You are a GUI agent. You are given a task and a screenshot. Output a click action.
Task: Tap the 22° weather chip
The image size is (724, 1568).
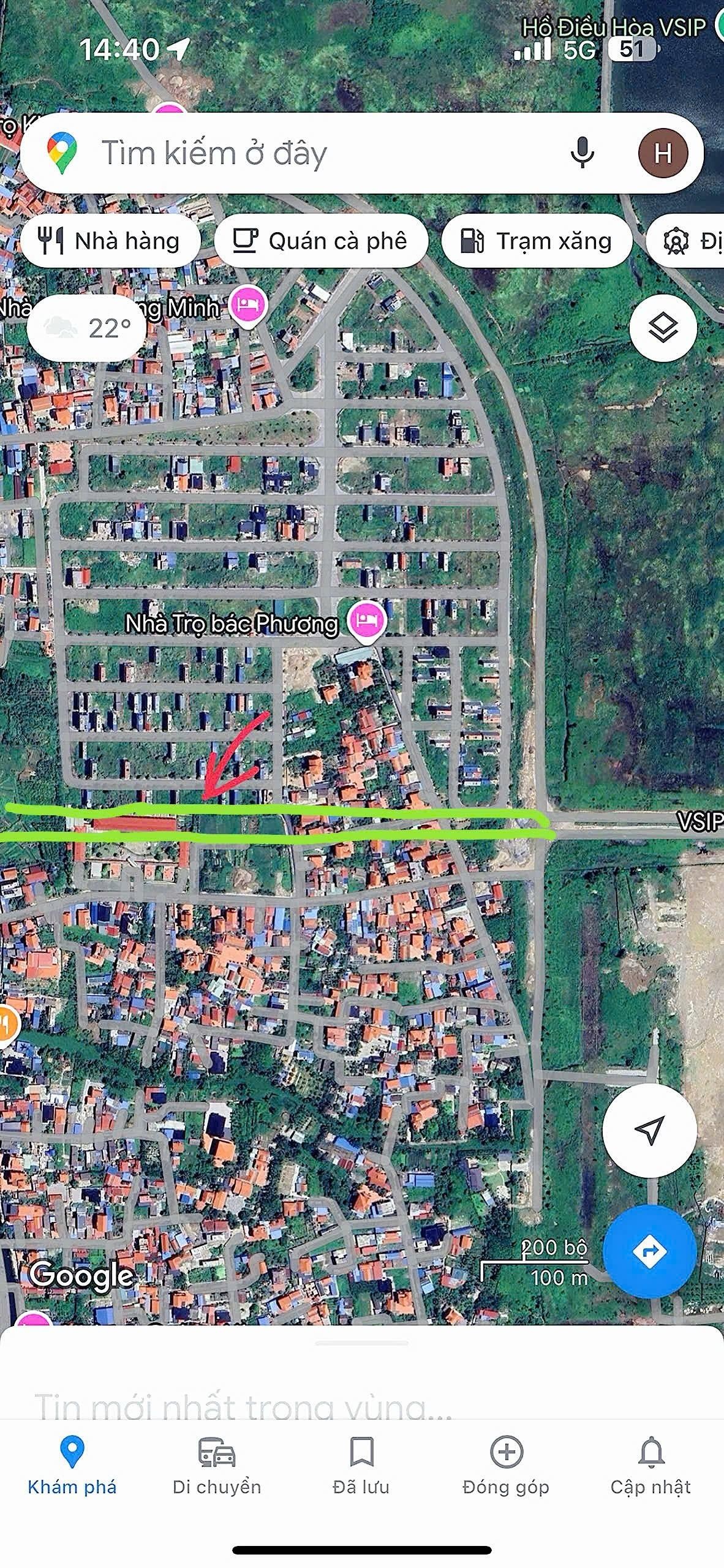click(x=87, y=328)
